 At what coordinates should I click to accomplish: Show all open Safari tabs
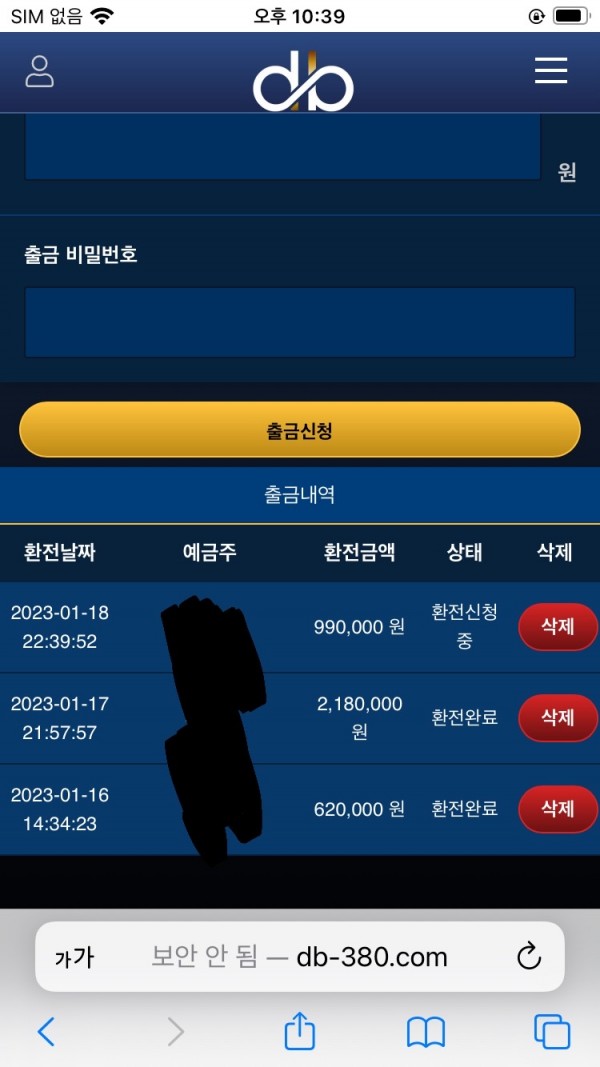[x=552, y=1031]
